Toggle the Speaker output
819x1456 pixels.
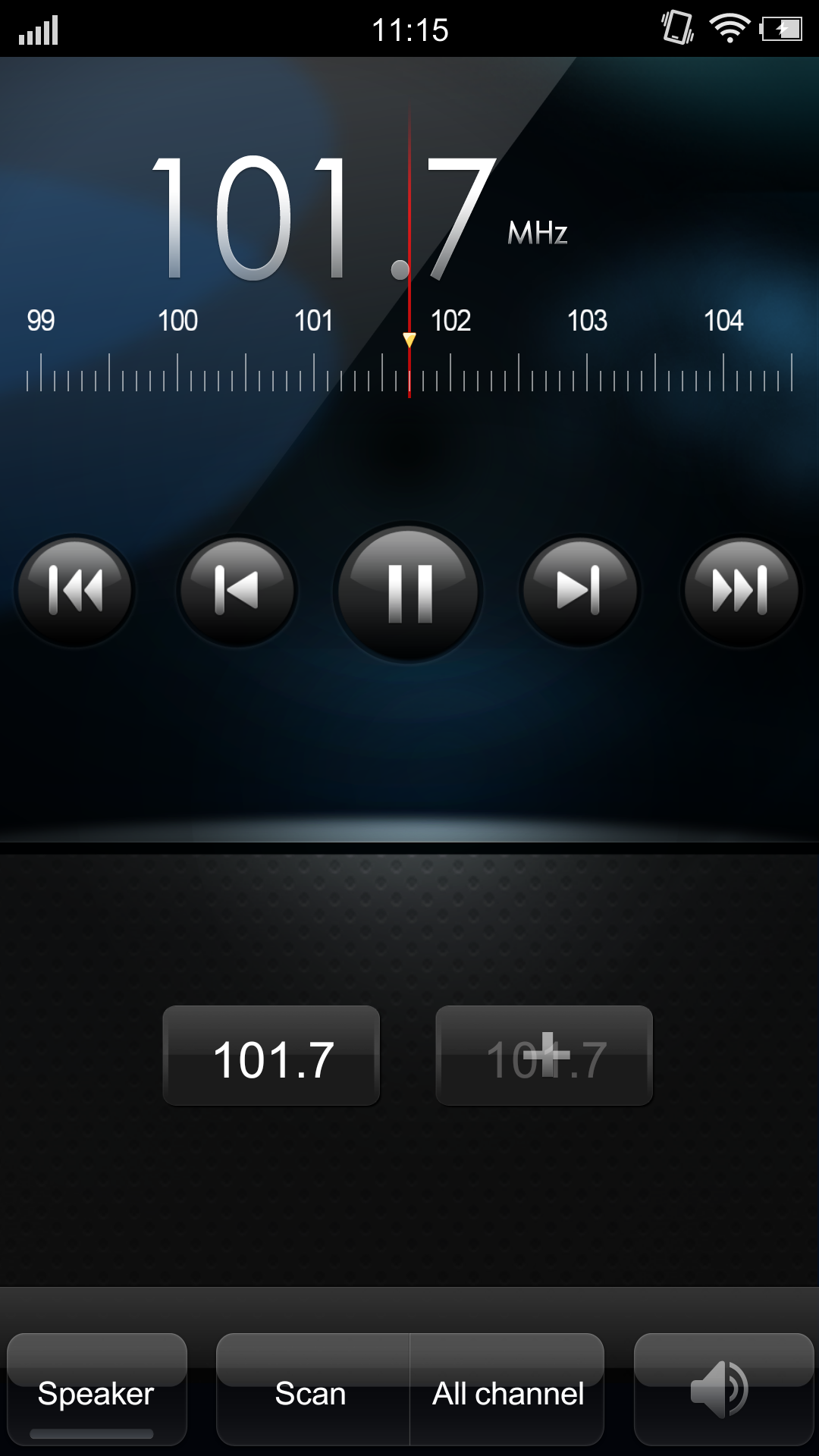tap(96, 1394)
